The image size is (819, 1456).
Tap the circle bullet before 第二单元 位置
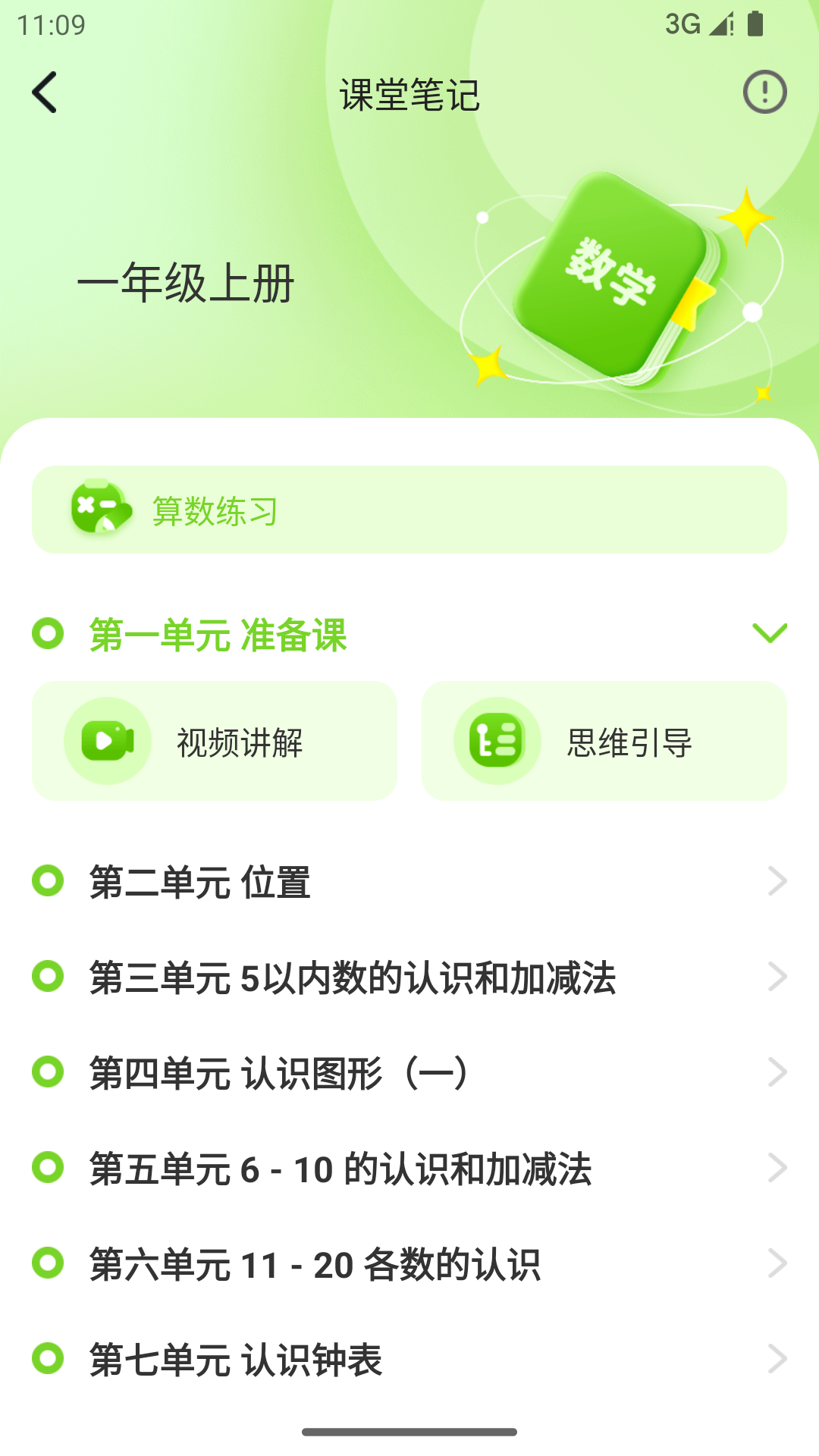point(47,880)
